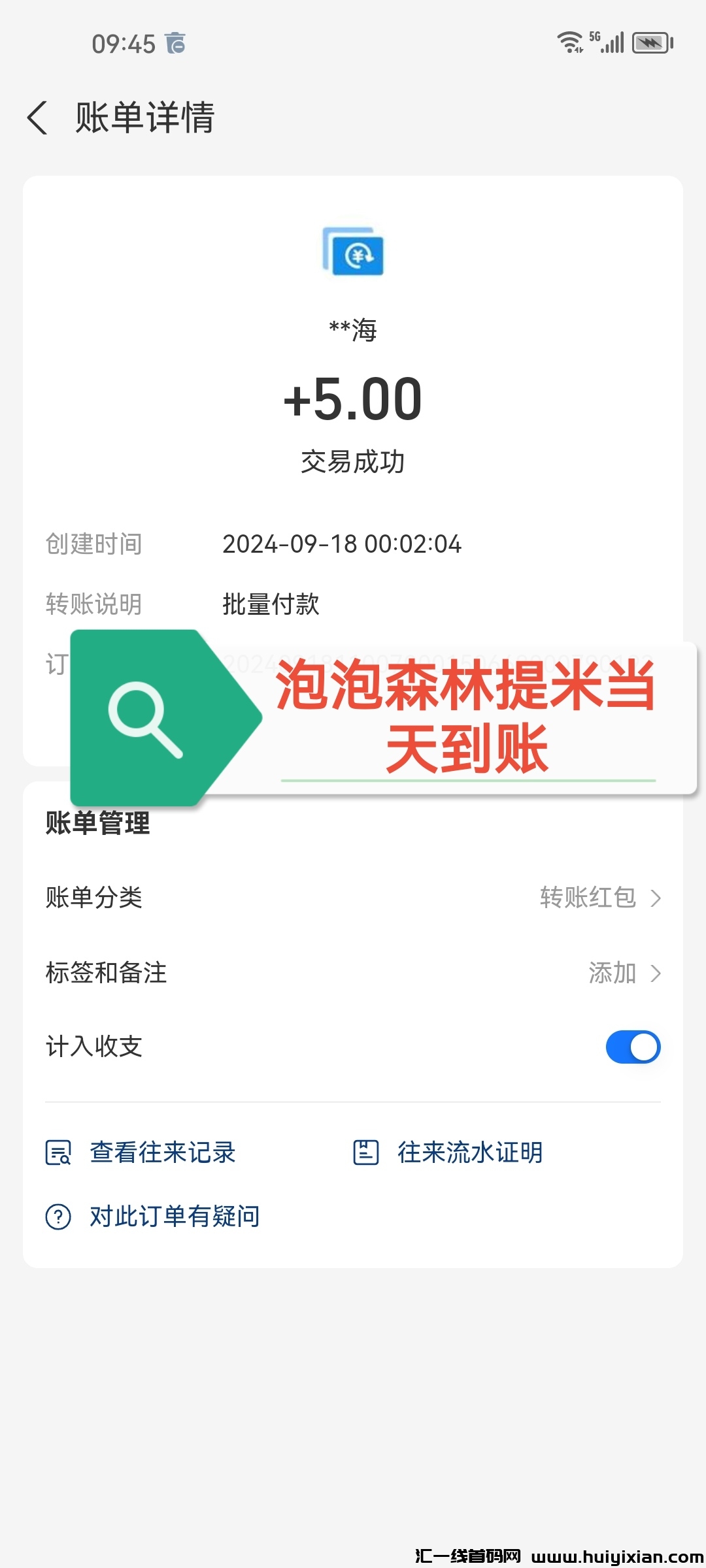The height and width of the screenshot is (1568, 706).
Task: Tap the +5.00 transaction amount
Action: [353, 399]
